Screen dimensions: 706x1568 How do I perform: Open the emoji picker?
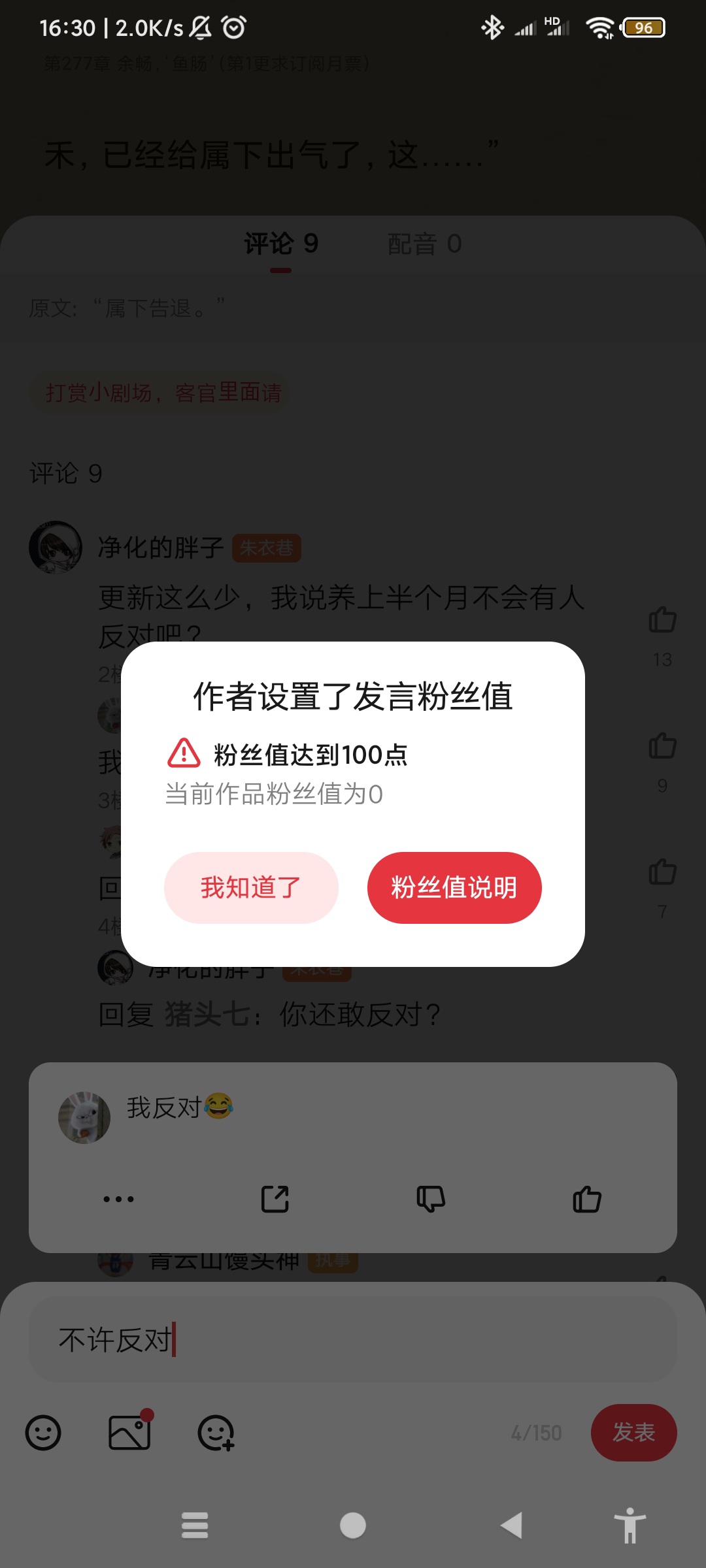point(43,1433)
